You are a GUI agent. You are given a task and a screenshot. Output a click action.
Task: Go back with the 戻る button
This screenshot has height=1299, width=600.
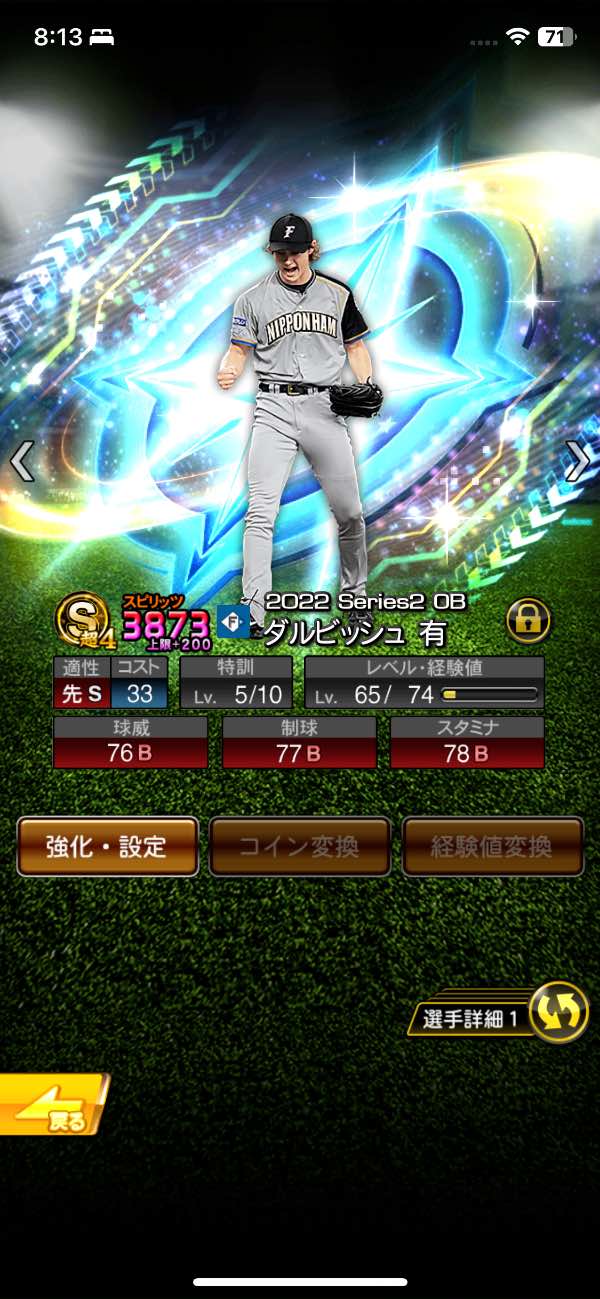tap(52, 1105)
